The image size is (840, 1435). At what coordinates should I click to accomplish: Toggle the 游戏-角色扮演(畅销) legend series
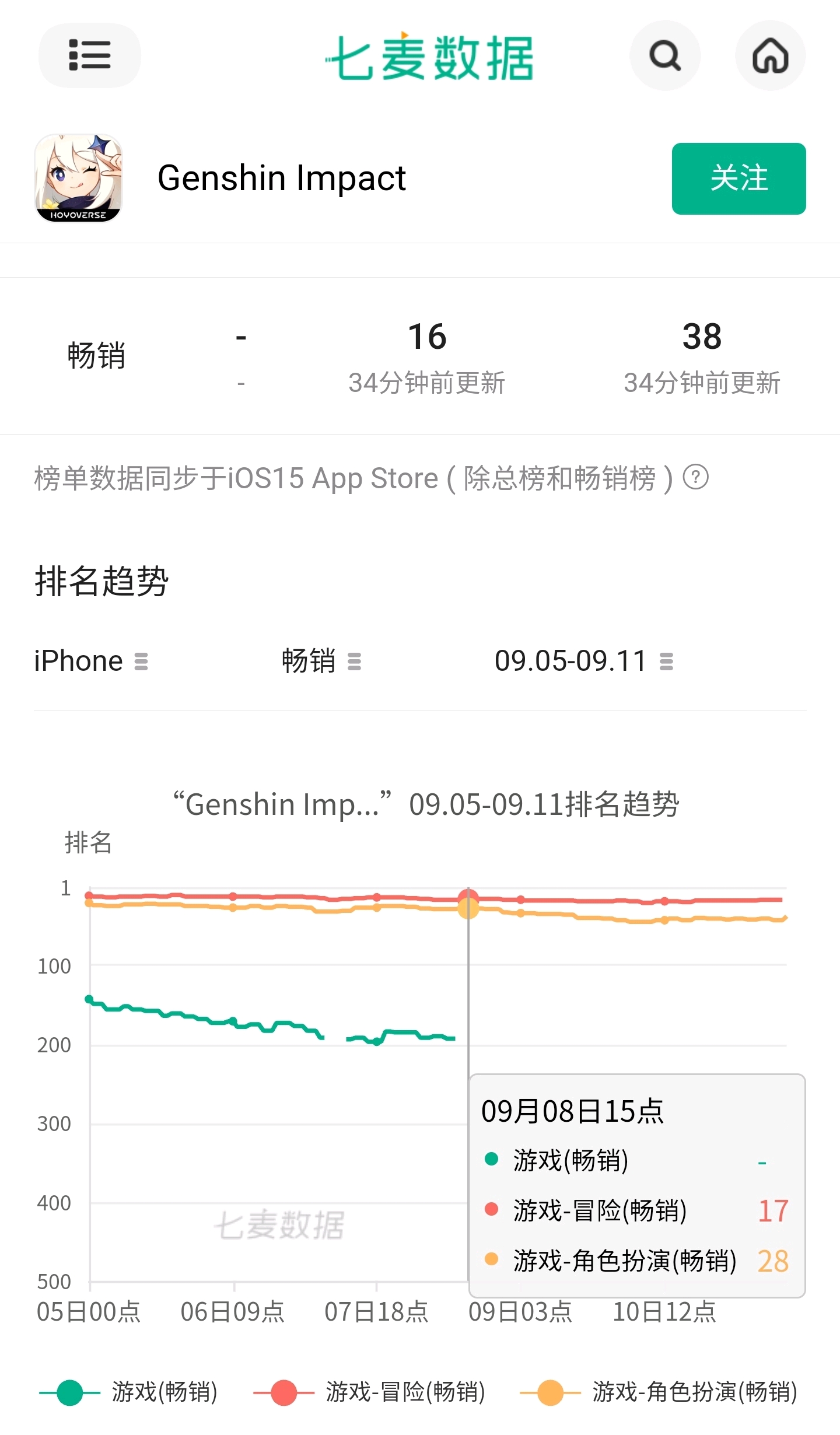pos(659,1392)
